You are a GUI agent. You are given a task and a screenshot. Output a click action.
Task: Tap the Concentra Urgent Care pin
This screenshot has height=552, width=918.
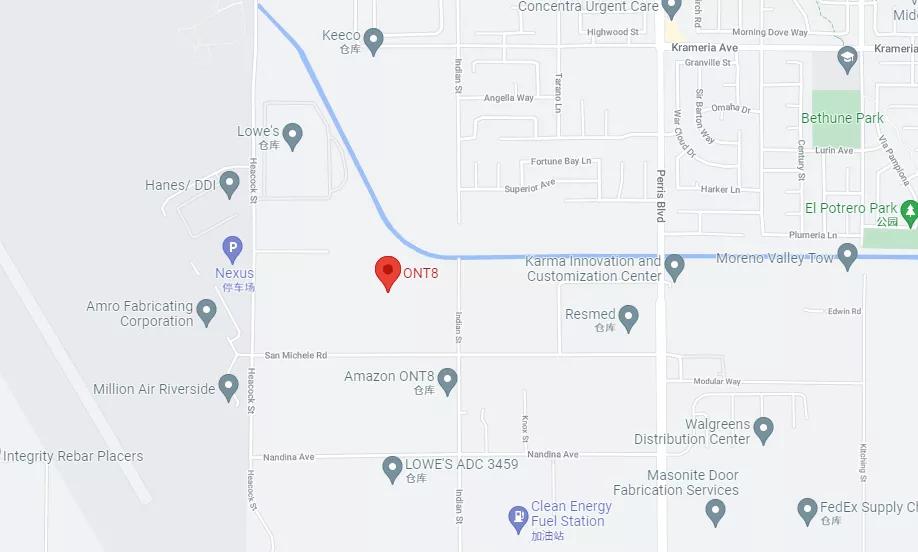click(x=672, y=8)
